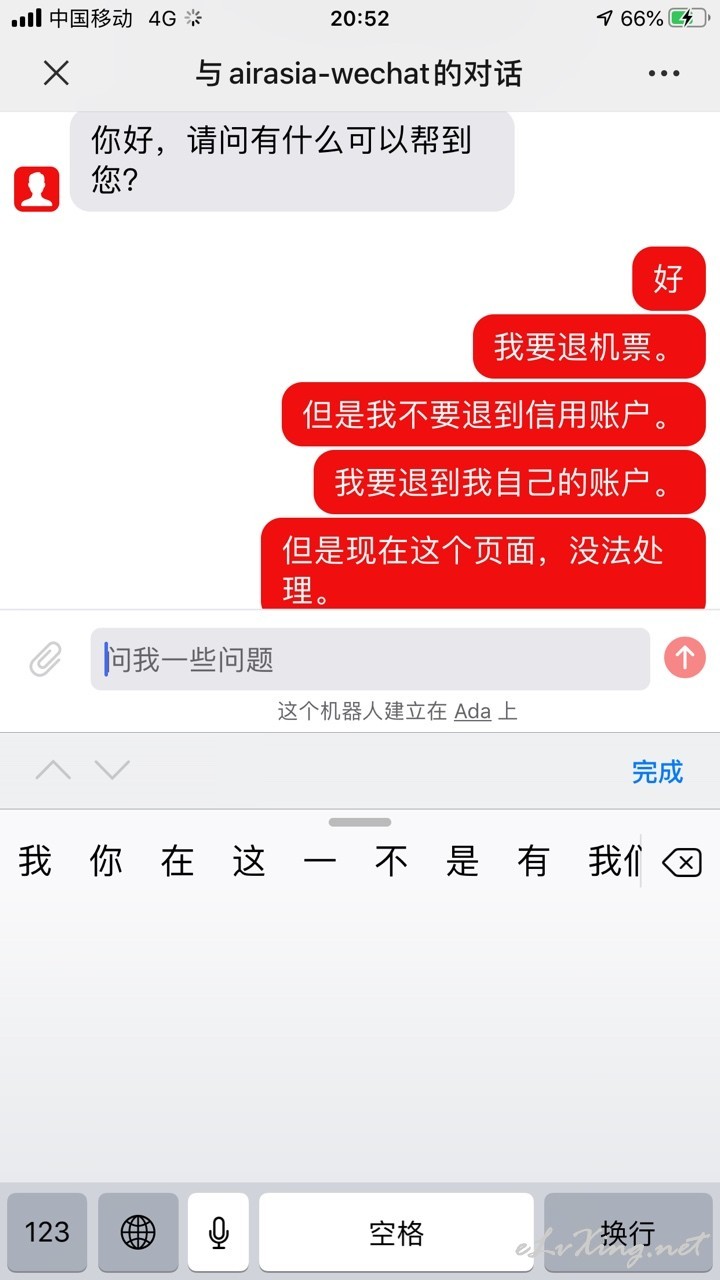Image resolution: width=720 pixels, height=1280 pixels.
Task: Jump to previous field with up chevron
Action: pos(53,769)
